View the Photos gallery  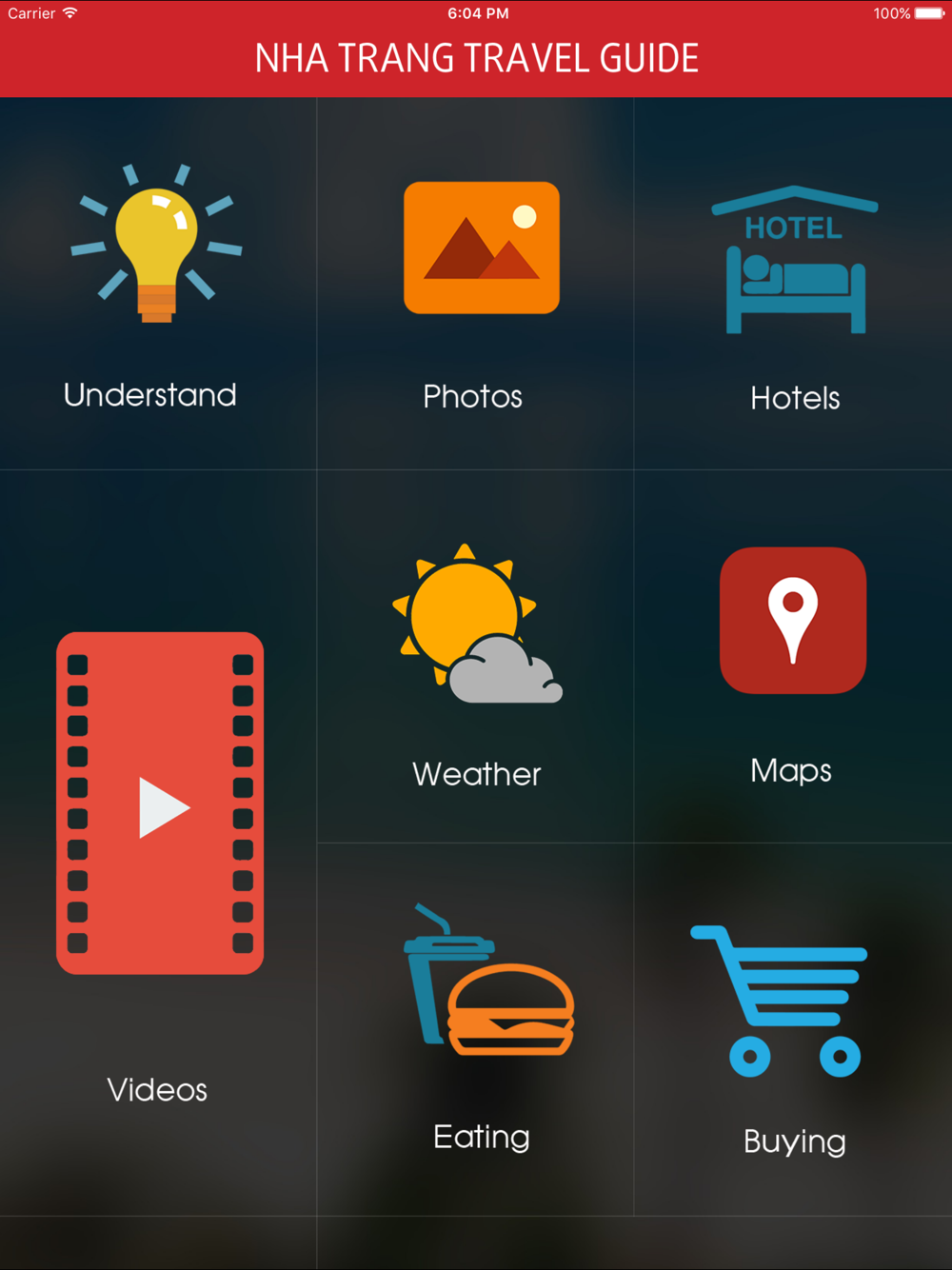tap(475, 284)
